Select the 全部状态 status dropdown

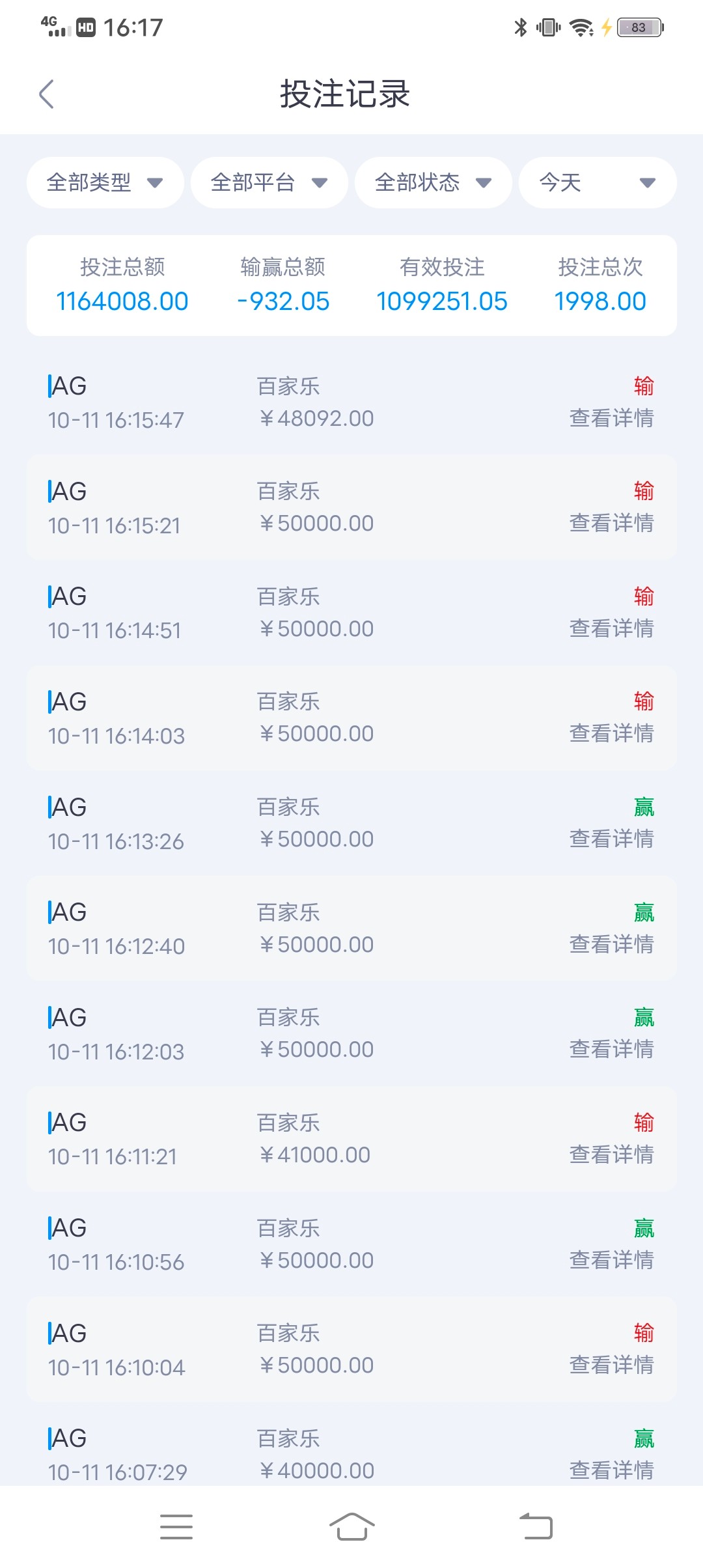(433, 182)
